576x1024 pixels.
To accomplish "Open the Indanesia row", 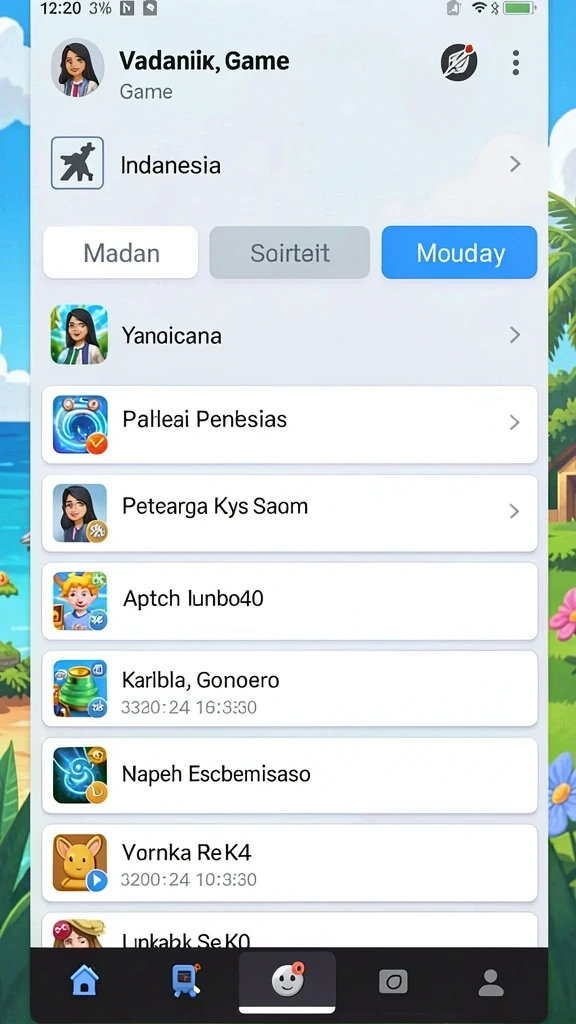I will coord(289,164).
